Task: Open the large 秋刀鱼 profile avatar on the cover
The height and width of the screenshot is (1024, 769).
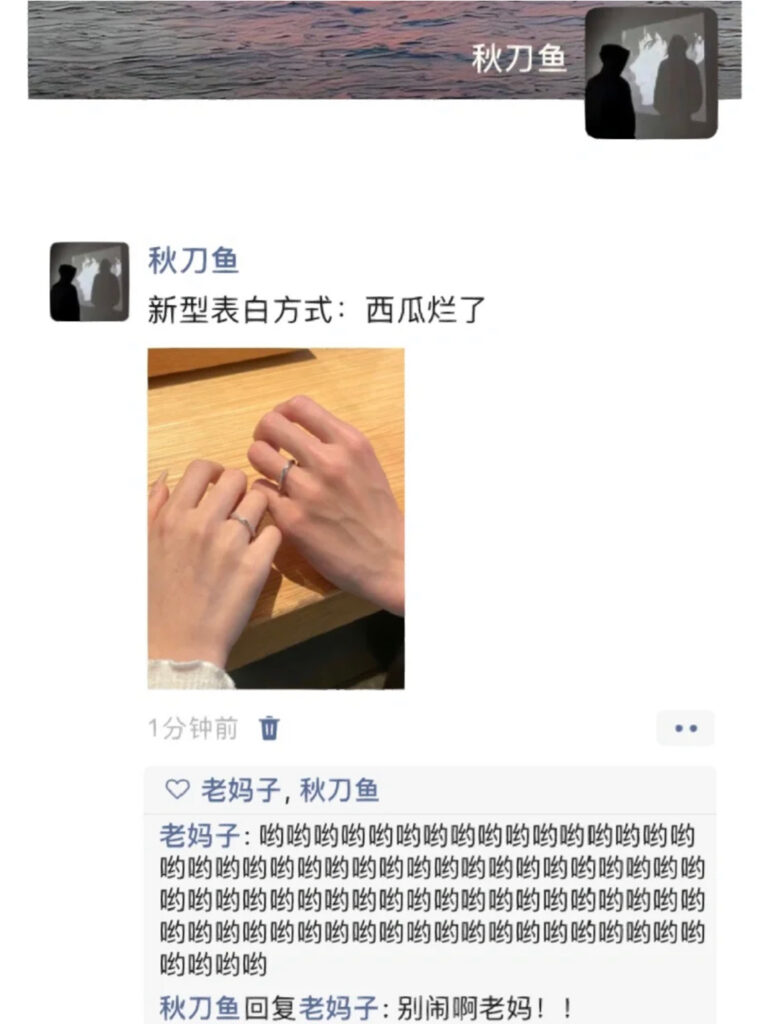Action: tap(651, 73)
